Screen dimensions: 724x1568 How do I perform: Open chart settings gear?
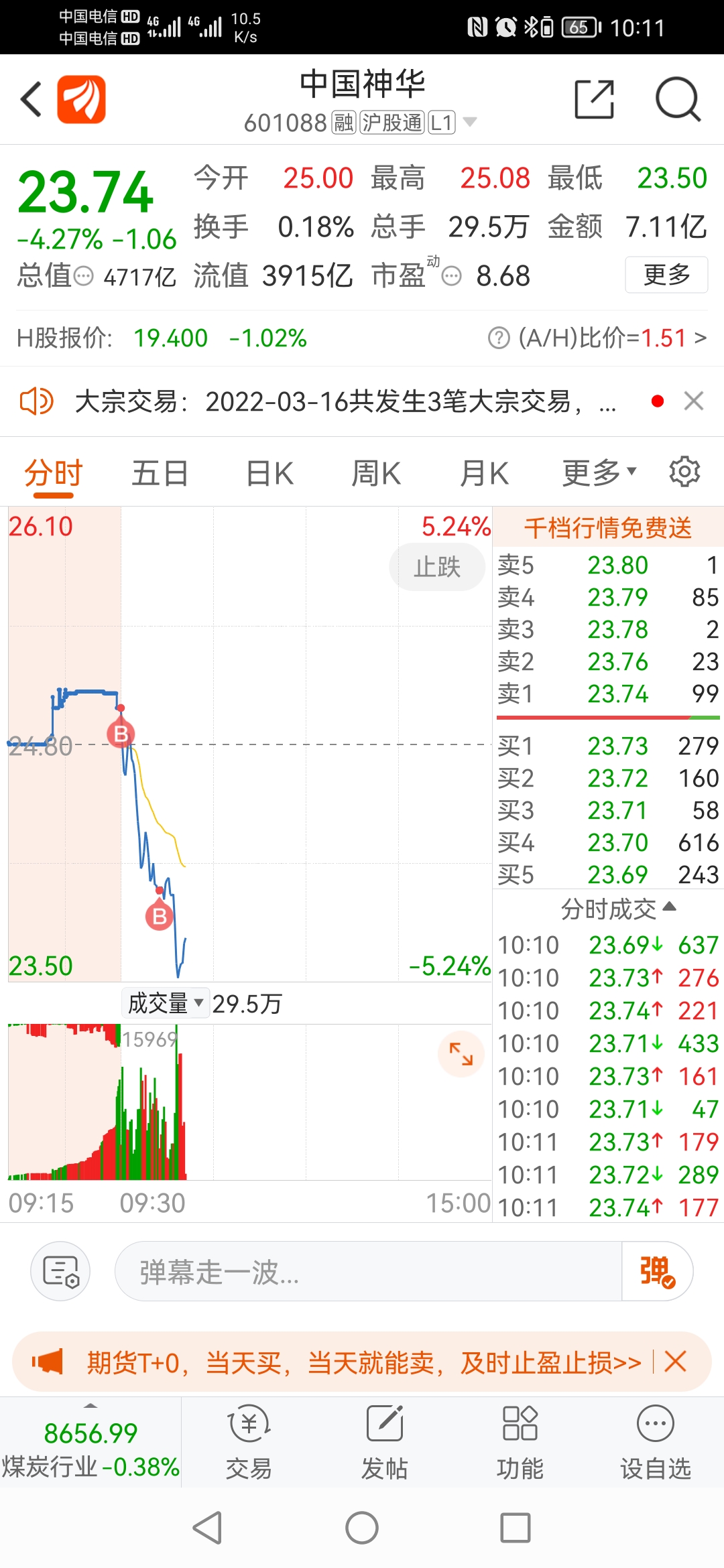(684, 472)
